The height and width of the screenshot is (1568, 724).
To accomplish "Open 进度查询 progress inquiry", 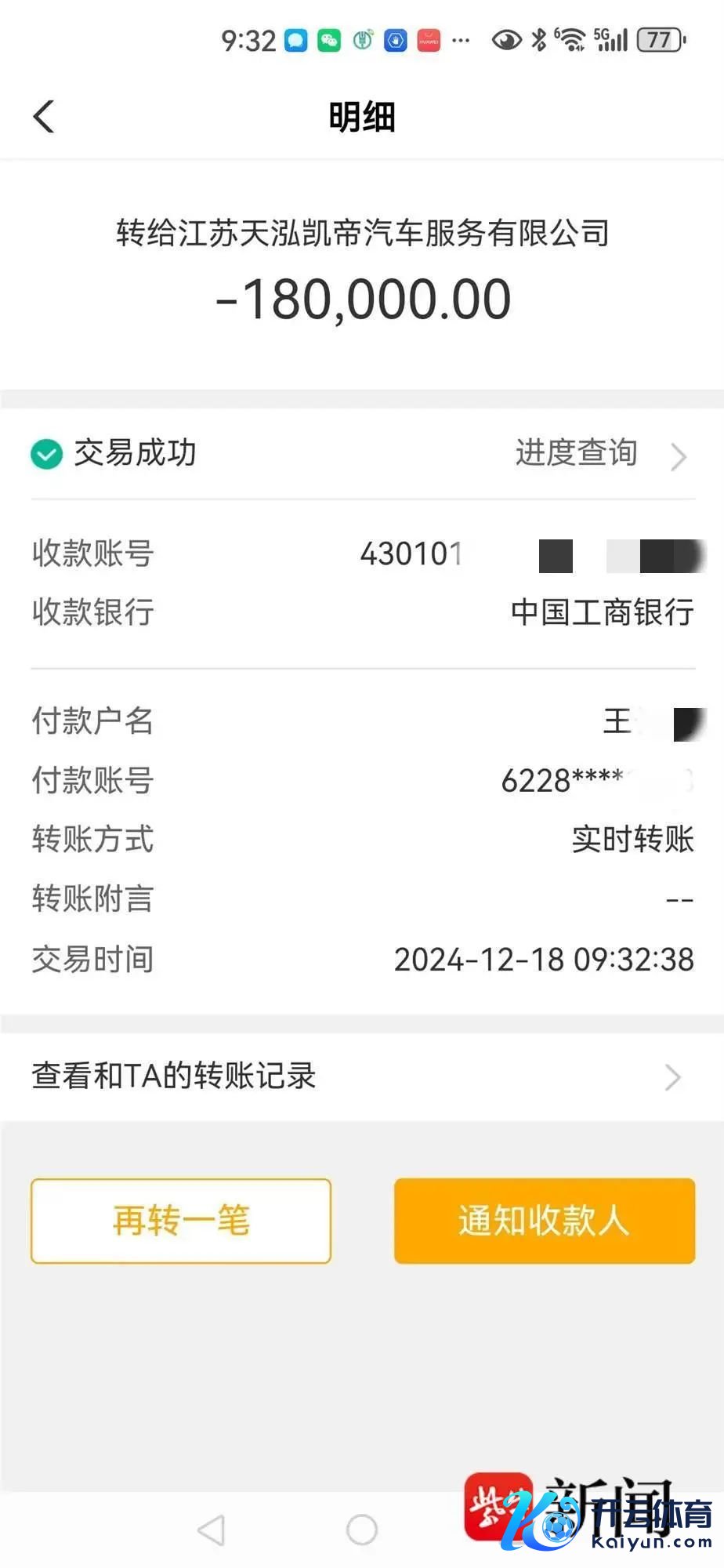I will coord(599,454).
